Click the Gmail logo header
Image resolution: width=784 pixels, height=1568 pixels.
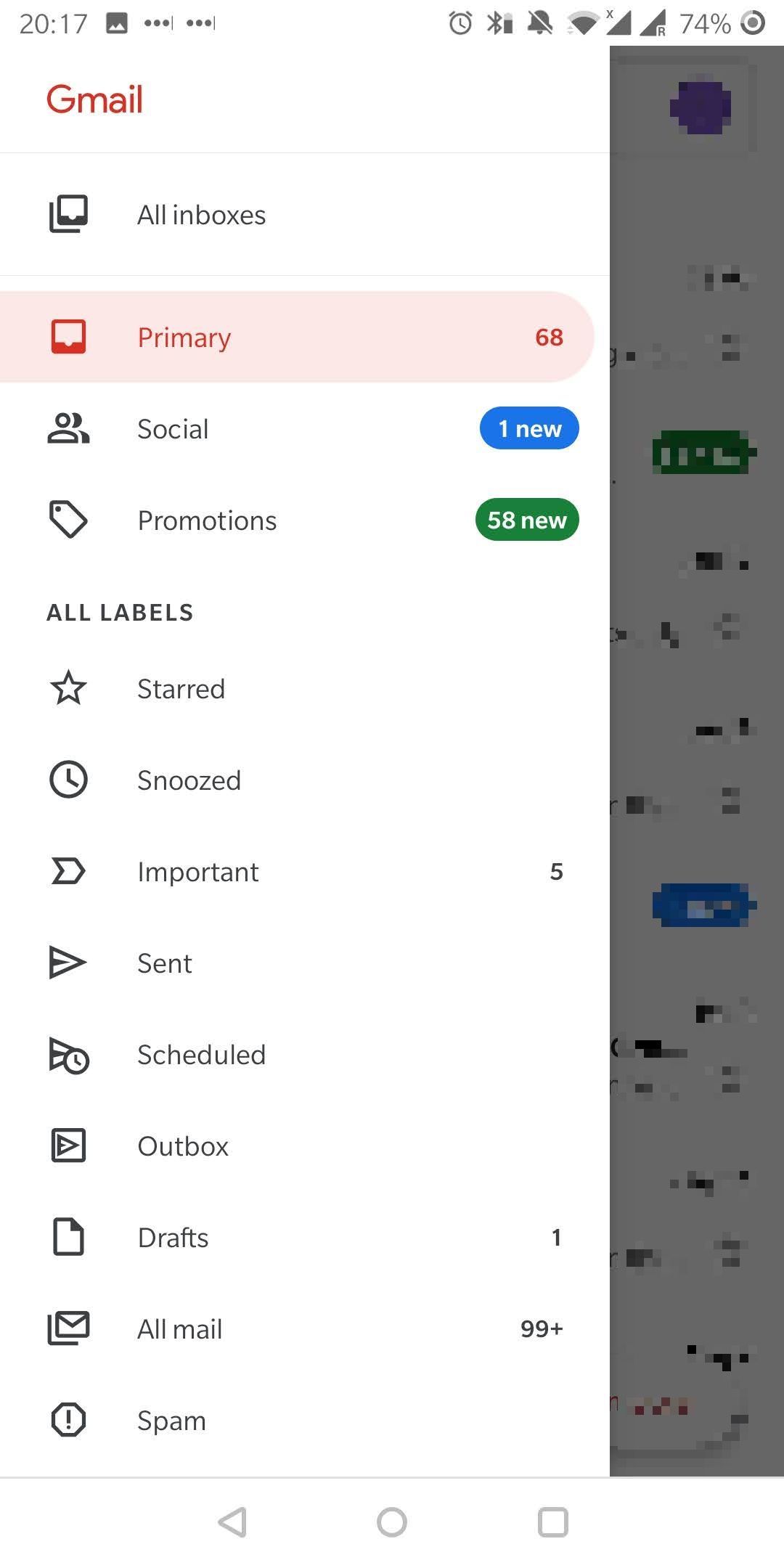94,99
